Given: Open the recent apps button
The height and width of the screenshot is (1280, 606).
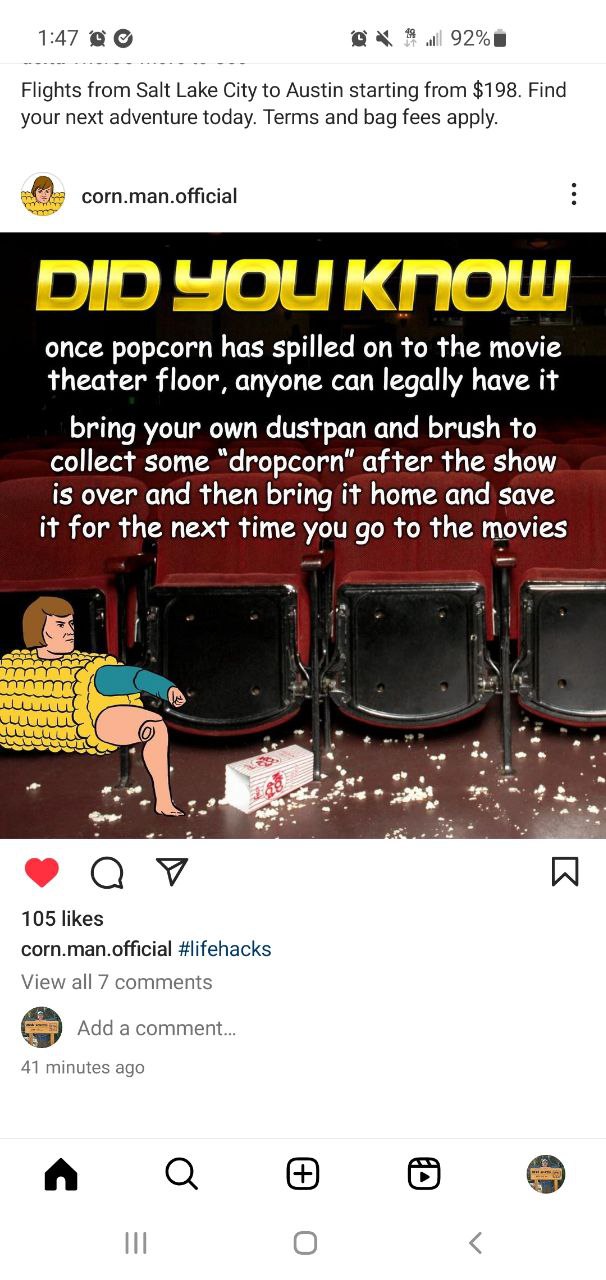Looking at the screenshot, I should pyautogui.click(x=136, y=1243).
